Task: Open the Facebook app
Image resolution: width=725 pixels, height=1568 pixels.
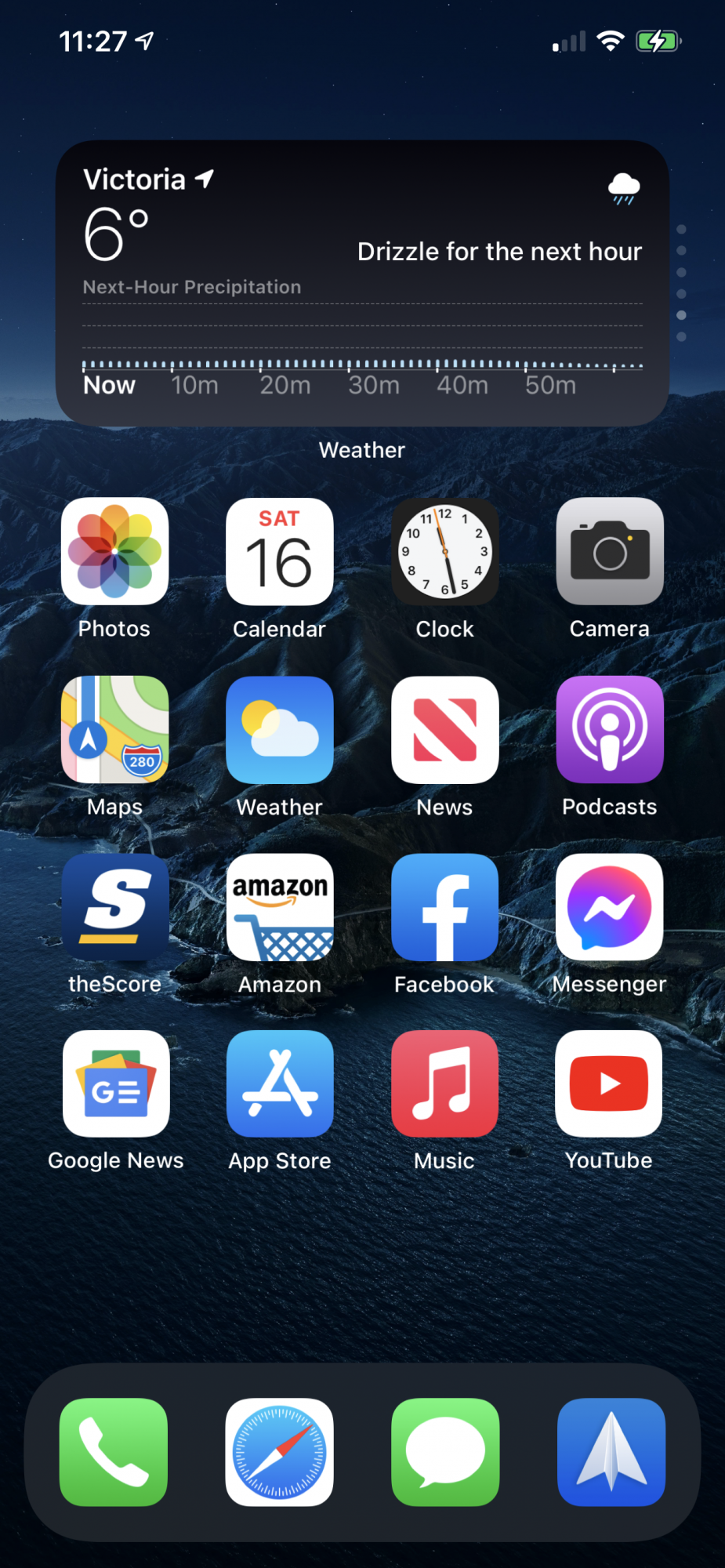Action: tap(444, 908)
